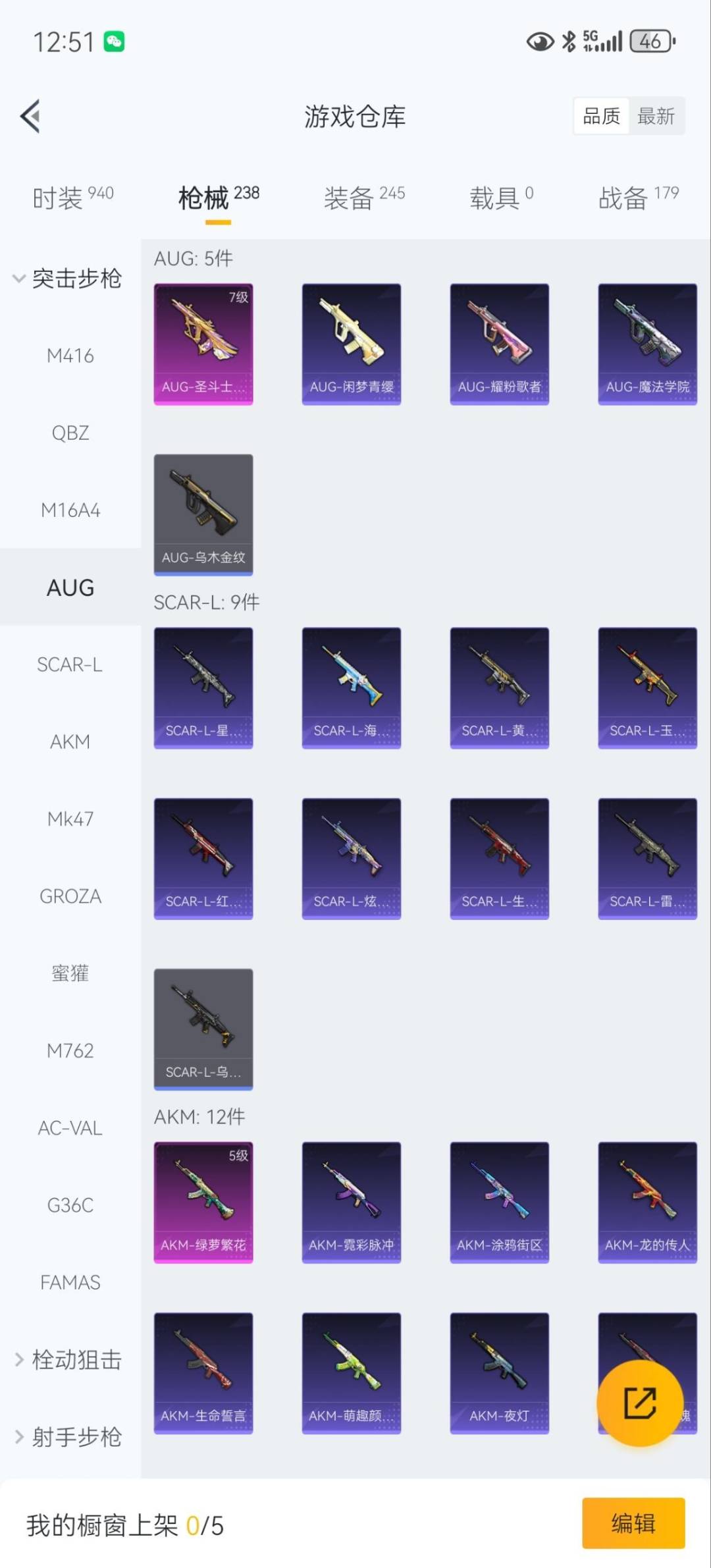The width and height of the screenshot is (711, 1568).
Task: Expand the 射手步枪 category
Action: pos(70,1436)
